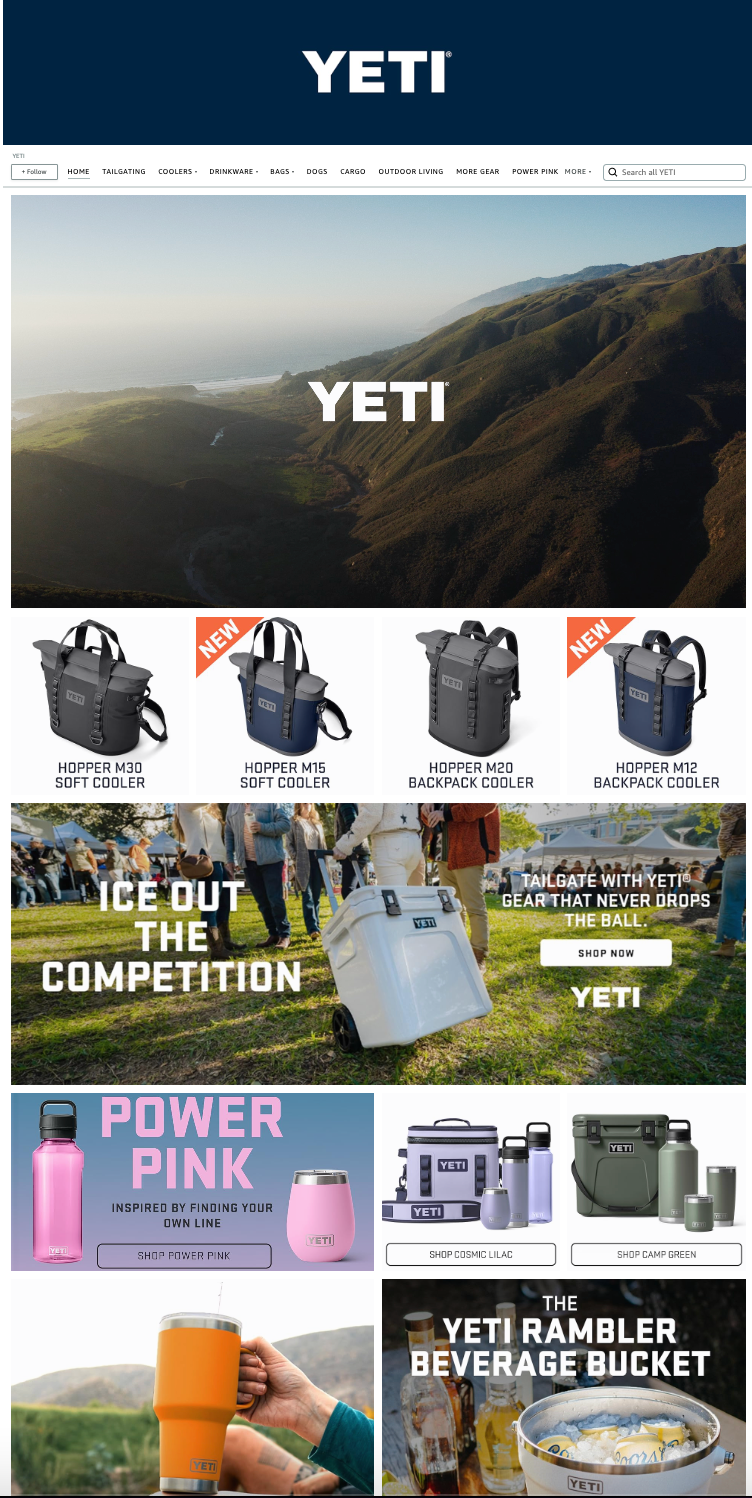752x1498 pixels.
Task: View the Hopper M12 Backpack Cooler
Action: tap(656, 705)
